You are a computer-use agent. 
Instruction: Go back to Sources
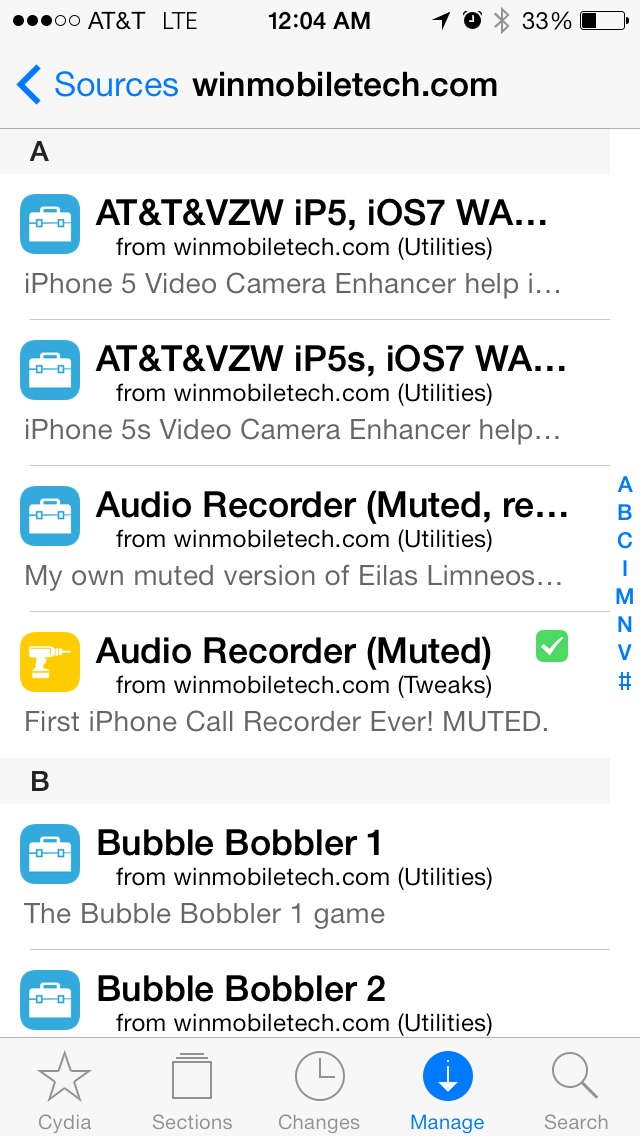96,85
